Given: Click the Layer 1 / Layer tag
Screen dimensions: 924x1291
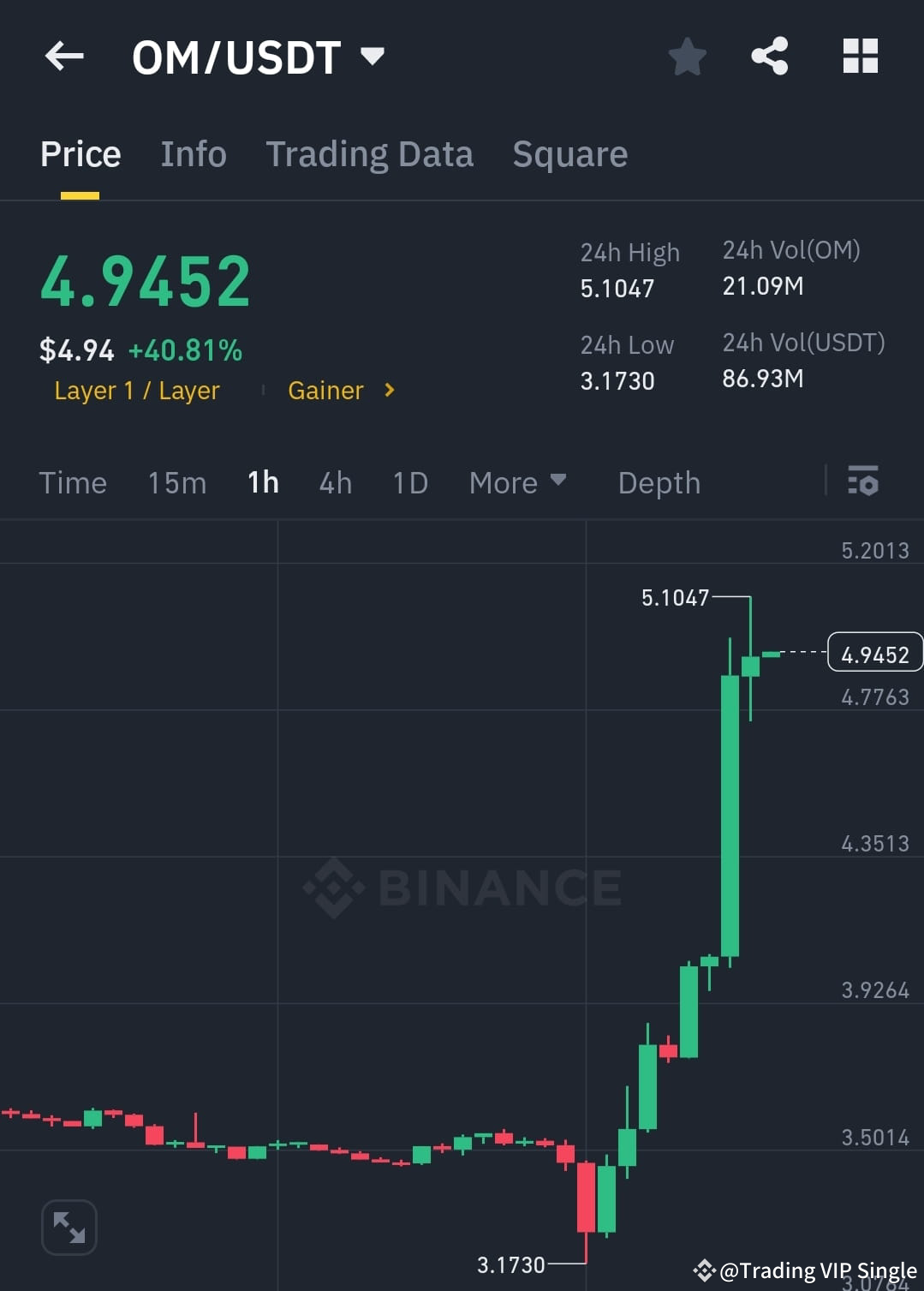Looking at the screenshot, I should click(136, 391).
